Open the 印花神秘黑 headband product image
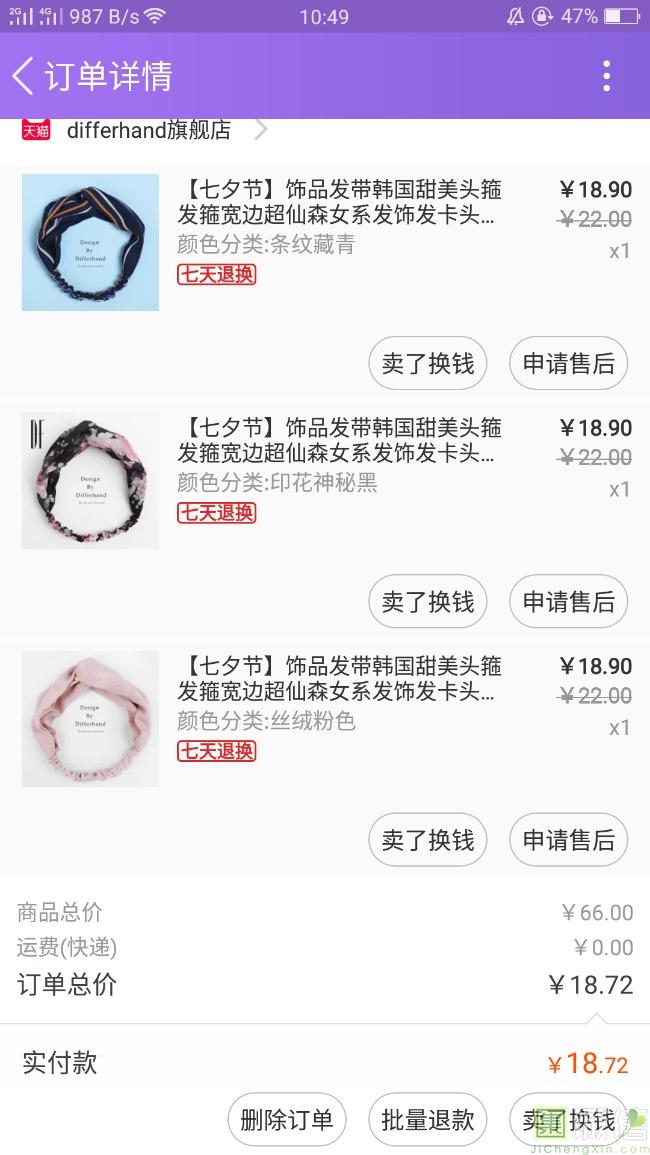 tap(90, 481)
